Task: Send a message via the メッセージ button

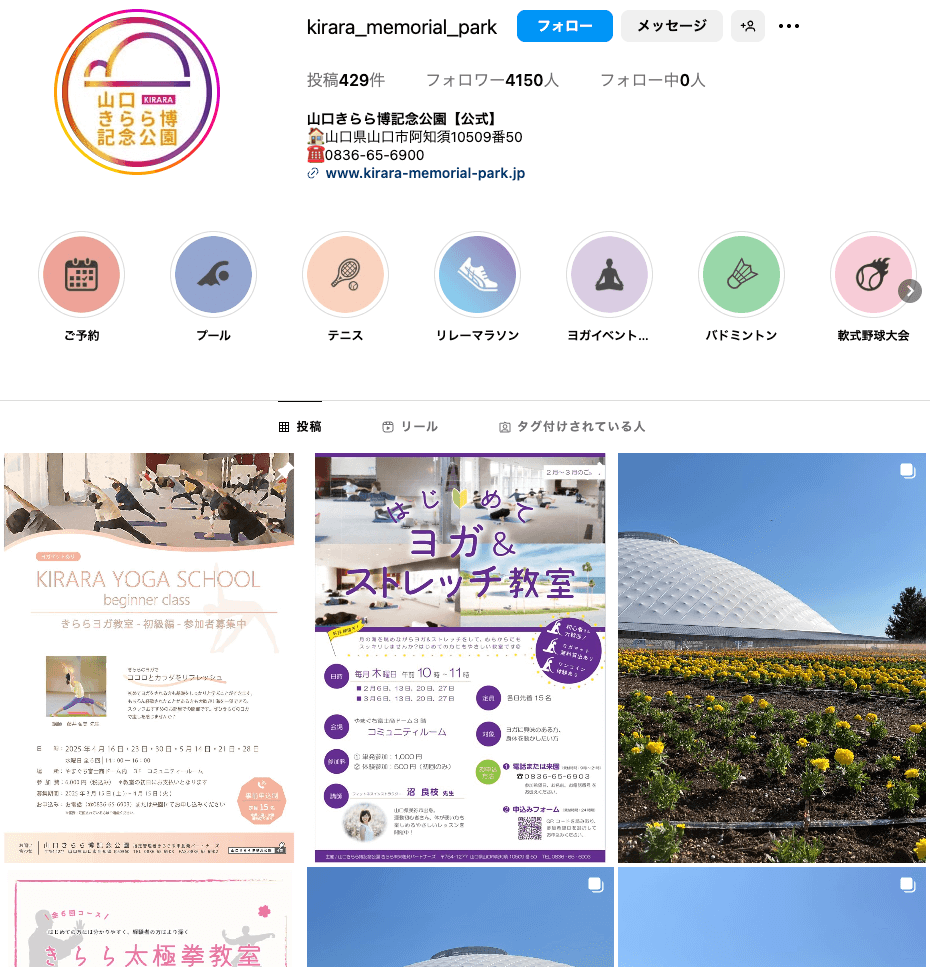Action: click(x=671, y=27)
